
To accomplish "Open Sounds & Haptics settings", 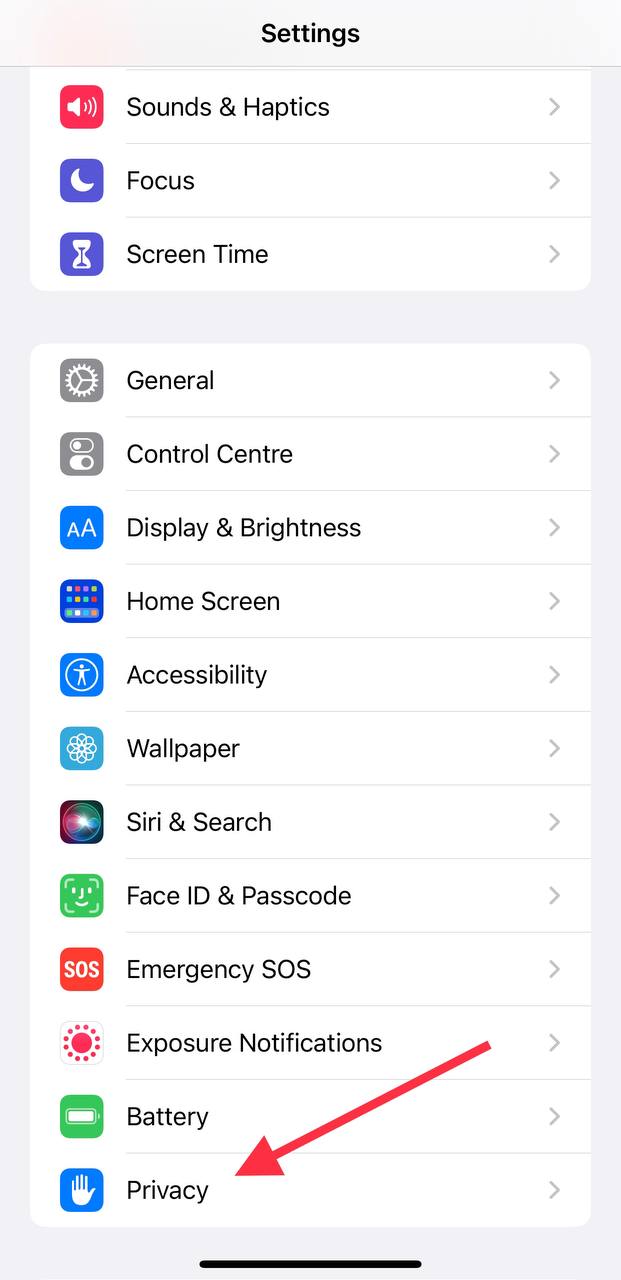I will pos(228,107).
